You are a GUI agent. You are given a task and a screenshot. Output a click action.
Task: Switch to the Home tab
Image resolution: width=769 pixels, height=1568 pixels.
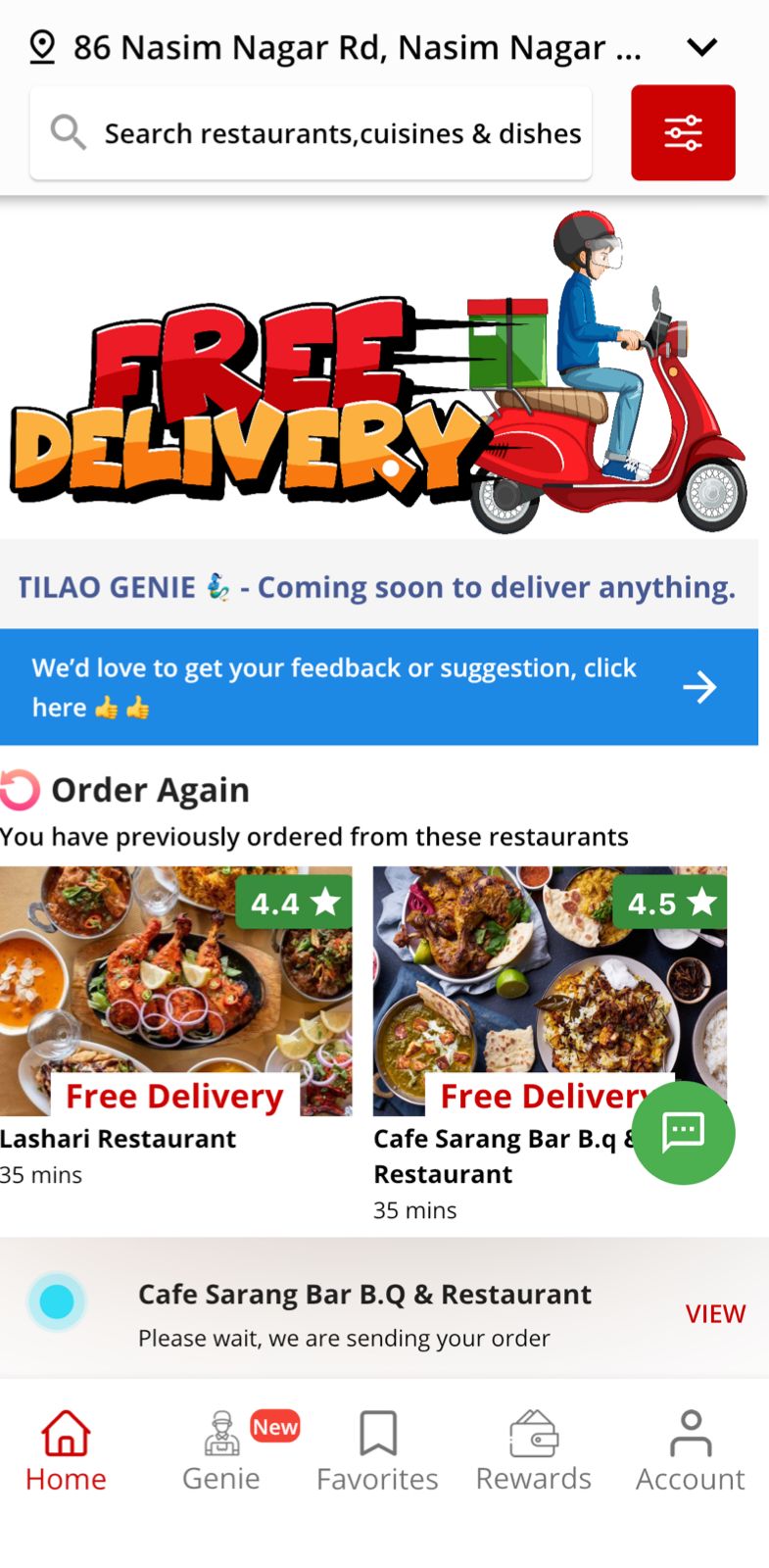(x=66, y=1450)
